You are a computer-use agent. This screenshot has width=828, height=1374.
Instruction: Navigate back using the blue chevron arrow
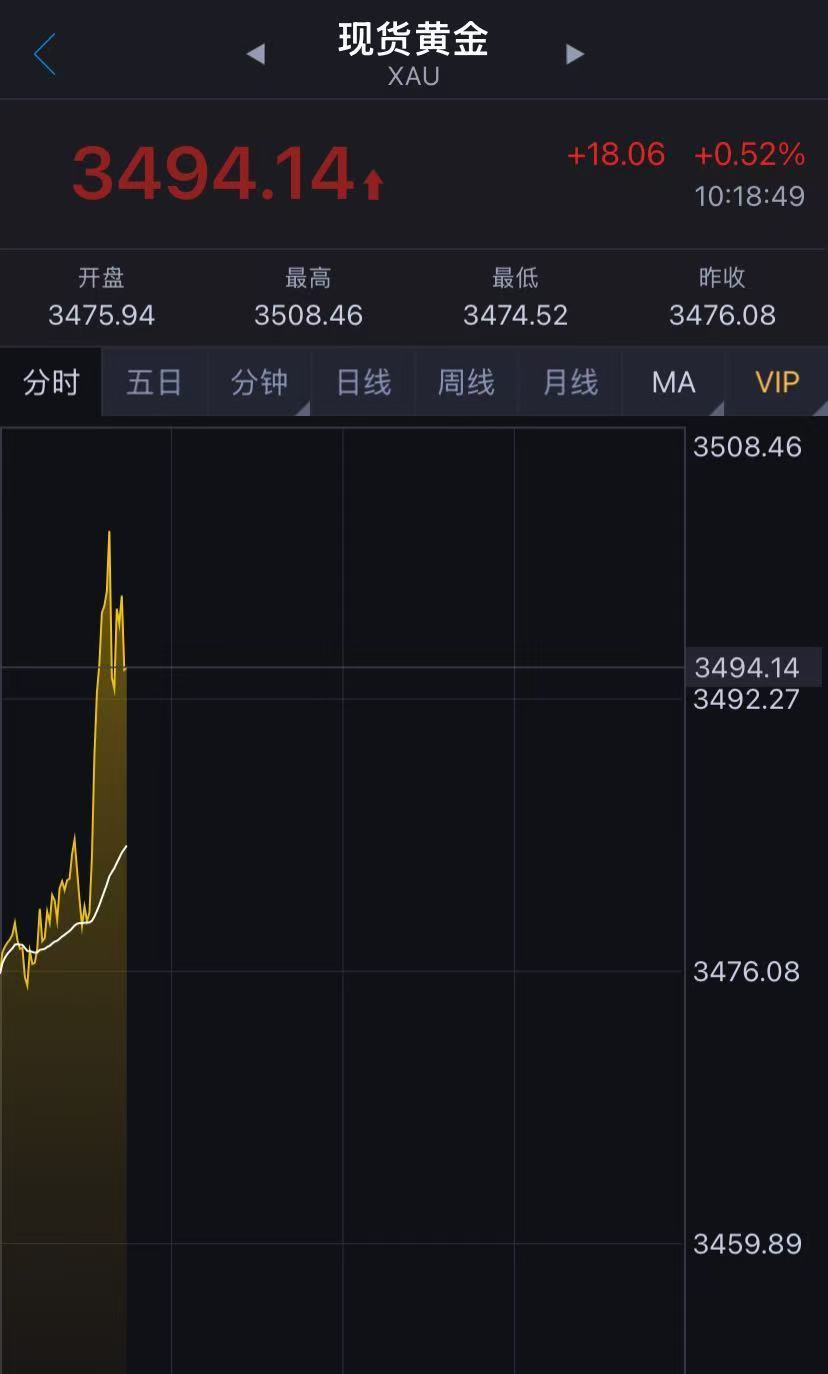click(42, 55)
